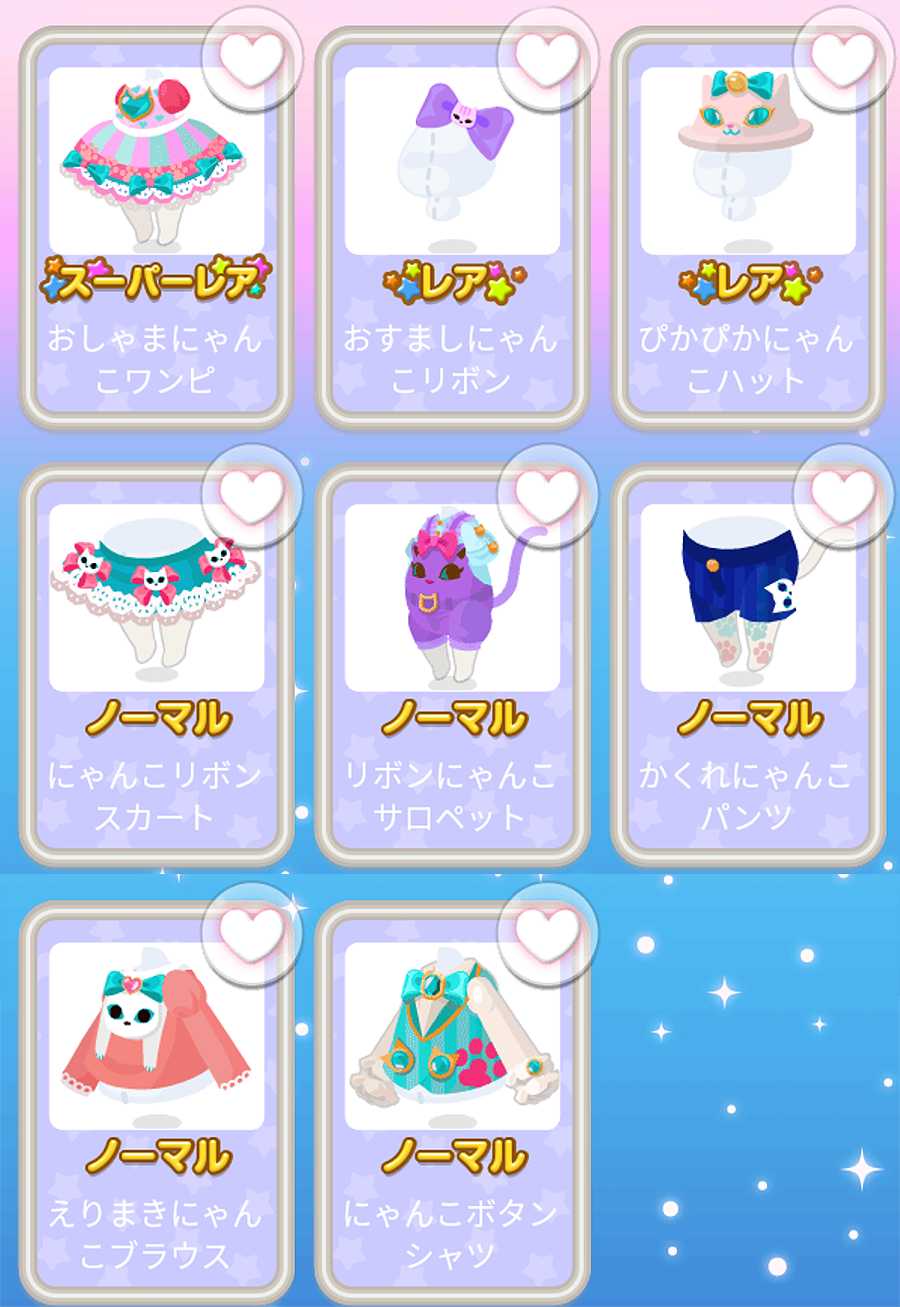Like the にゃんこリボンスカート item
This screenshot has width=900, height=1307.
[x=251, y=494]
